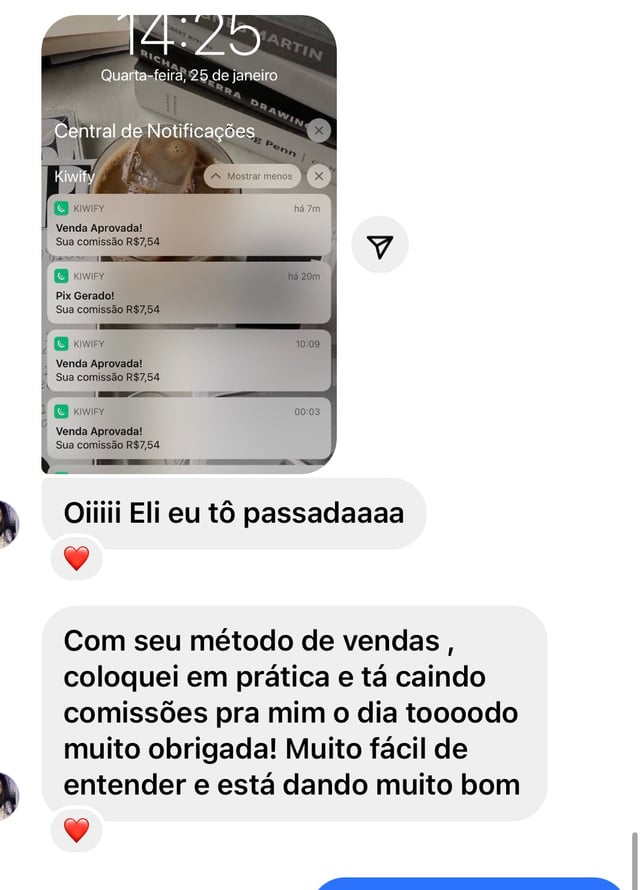Open sender's profile picture beside "Oiiiii Eli" message
The image size is (643, 890).
[10, 524]
